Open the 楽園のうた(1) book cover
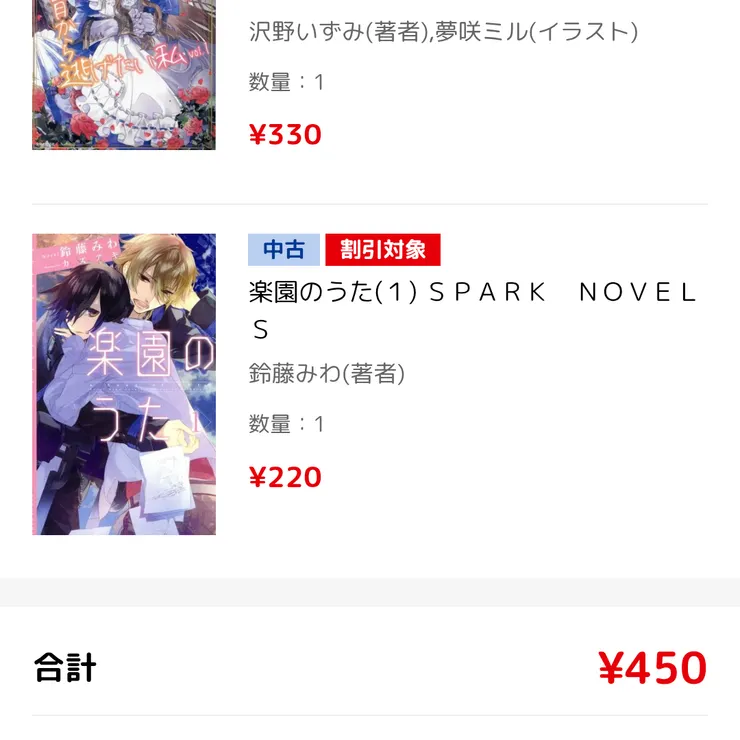740x740 pixels. pos(124,384)
